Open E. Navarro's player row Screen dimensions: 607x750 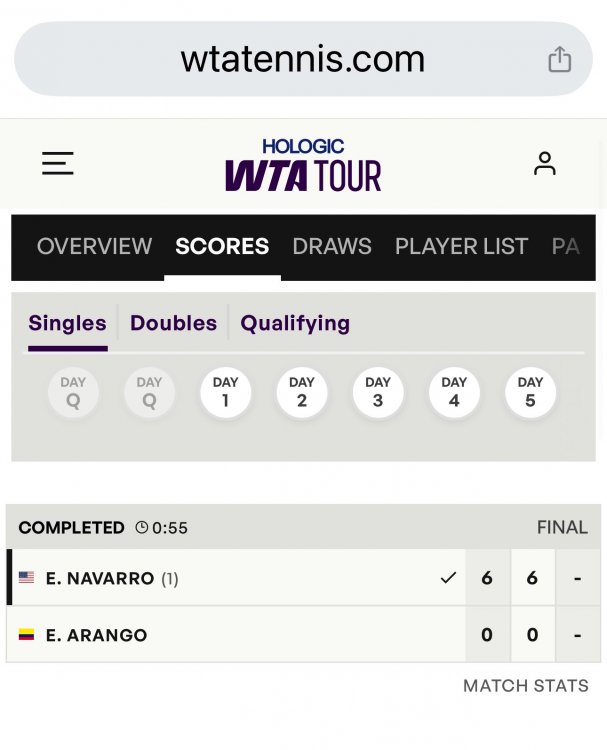[x=100, y=578]
